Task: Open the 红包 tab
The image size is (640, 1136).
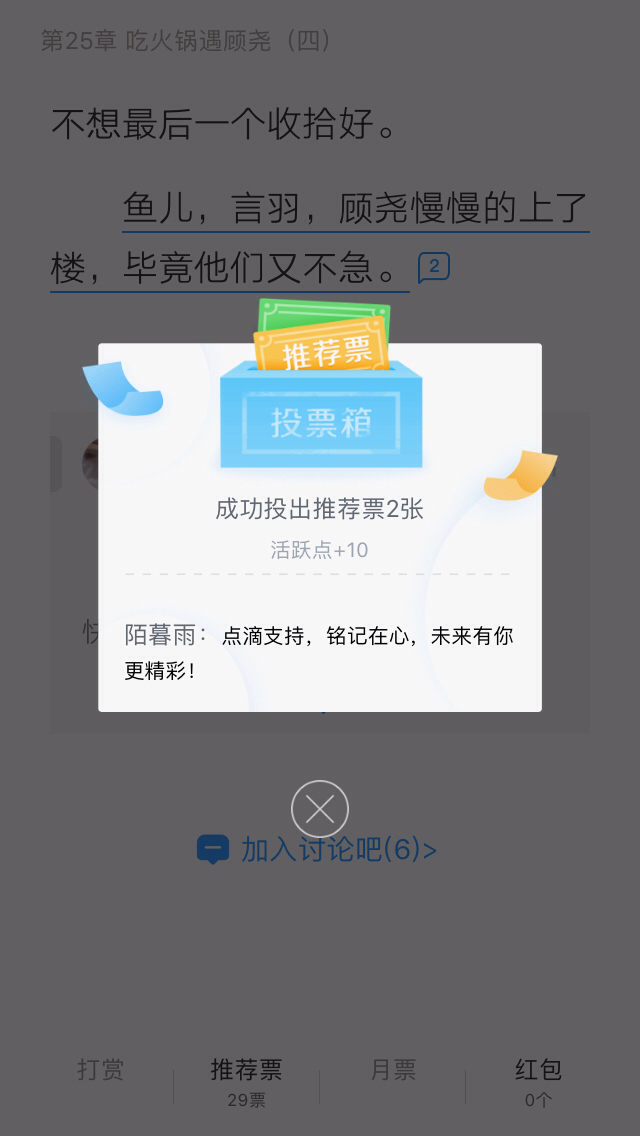Action: [538, 1080]
